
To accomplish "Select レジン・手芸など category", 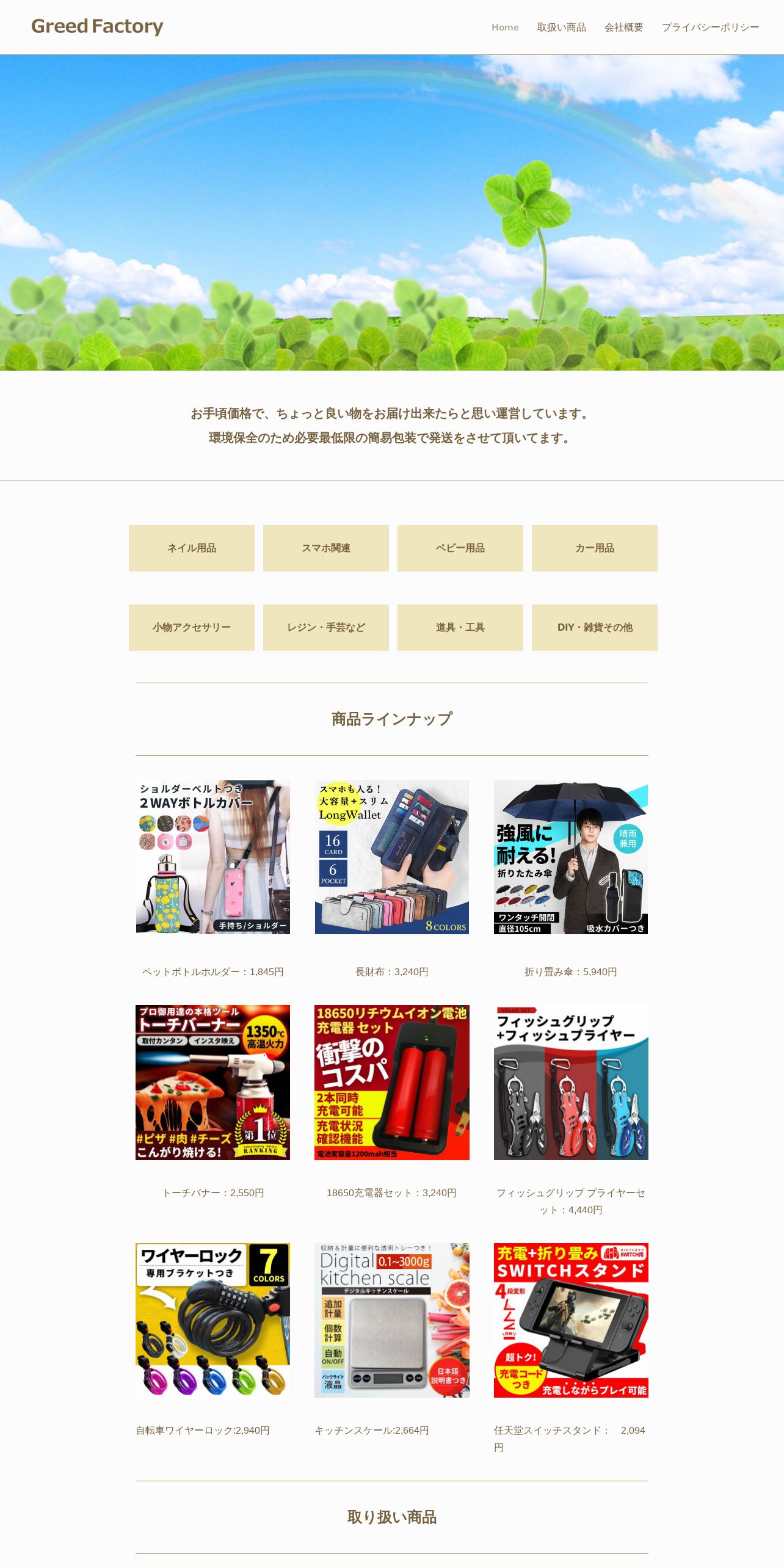I will (x=326, y=628).
